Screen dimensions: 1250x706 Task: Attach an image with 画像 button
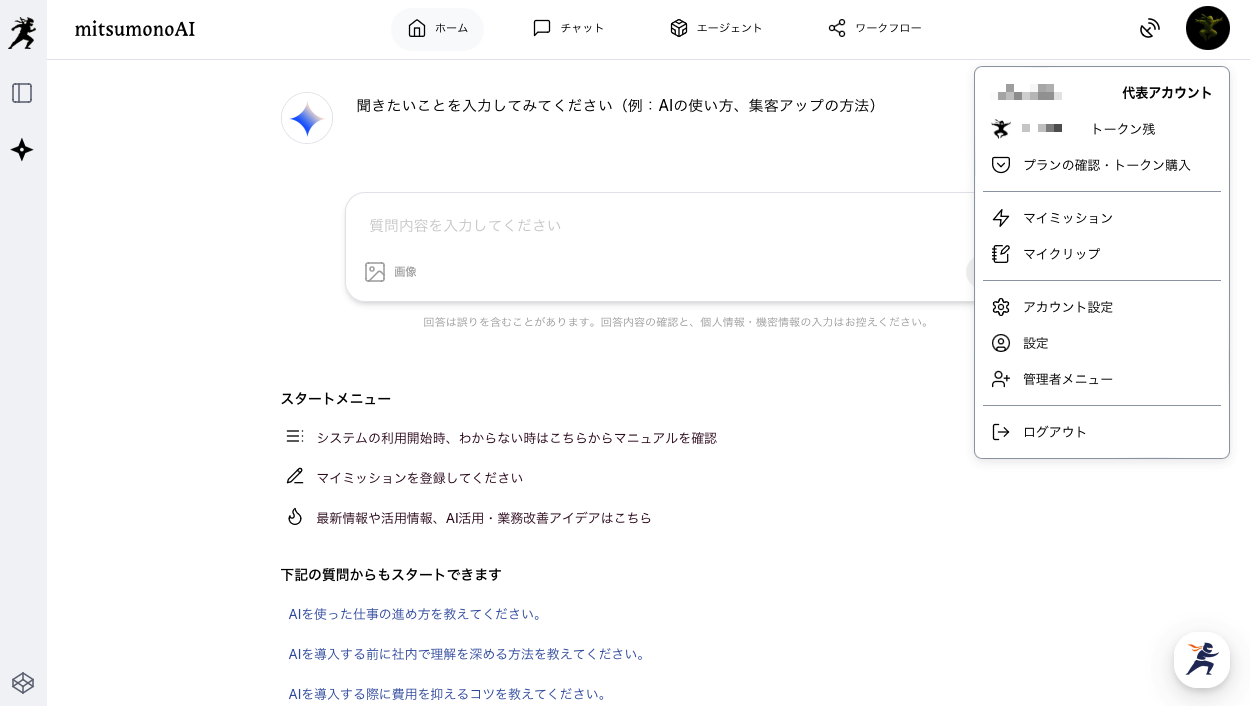pyautogui.click(x=391, y=272)
